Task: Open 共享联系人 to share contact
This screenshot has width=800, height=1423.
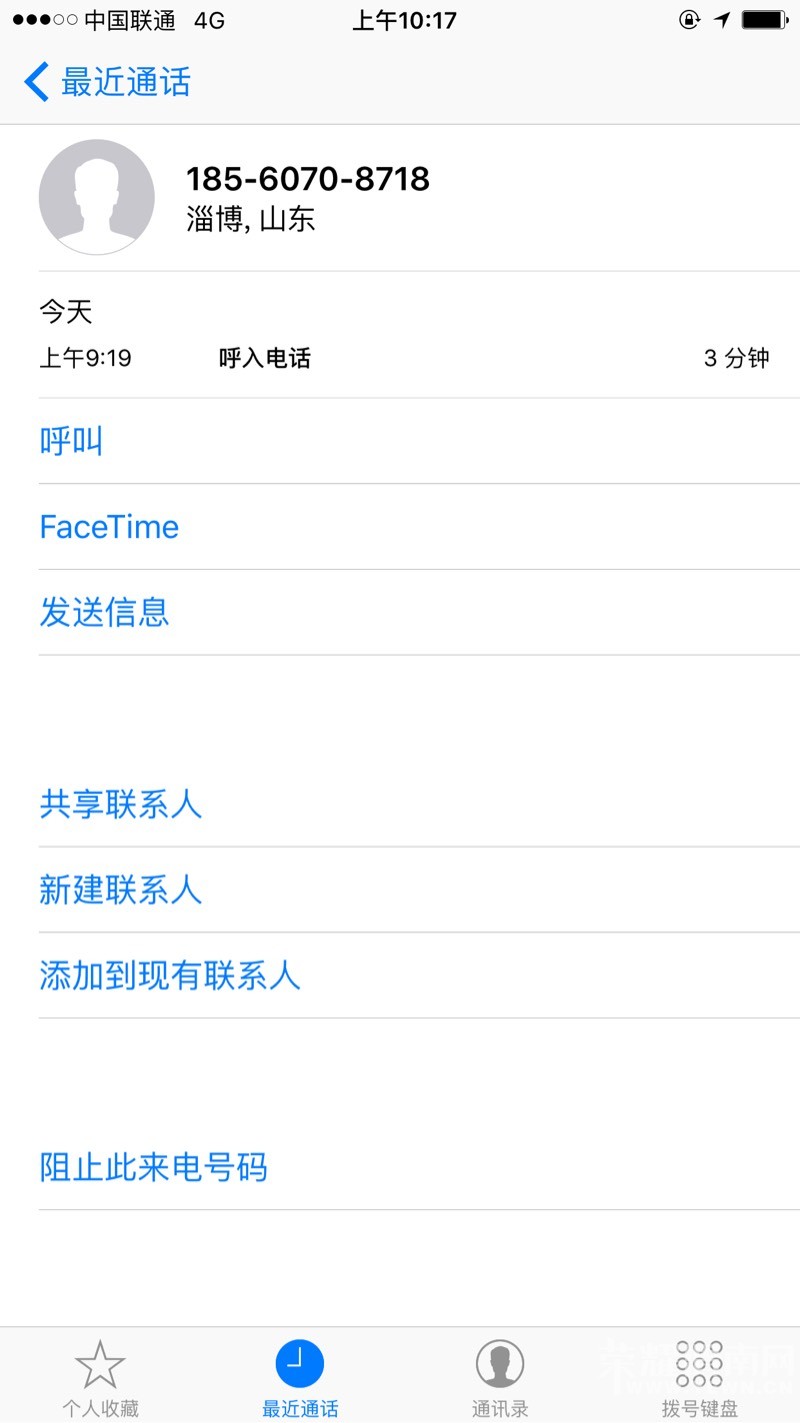Action: click(120, 804)
